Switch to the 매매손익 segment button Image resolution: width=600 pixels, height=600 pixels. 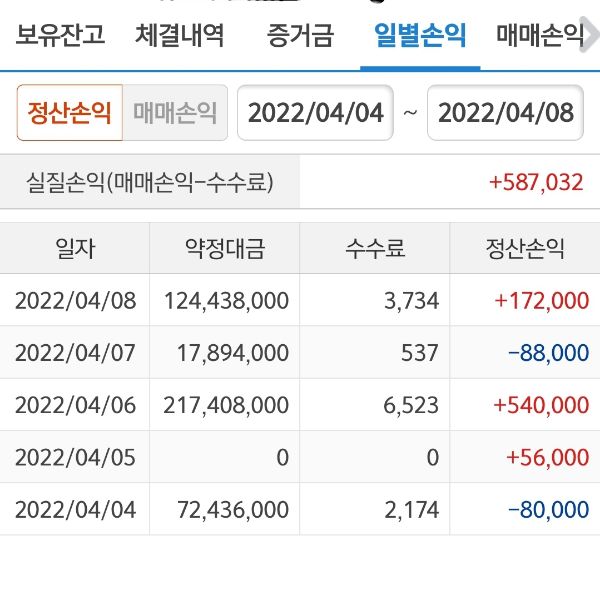[175, 112]
